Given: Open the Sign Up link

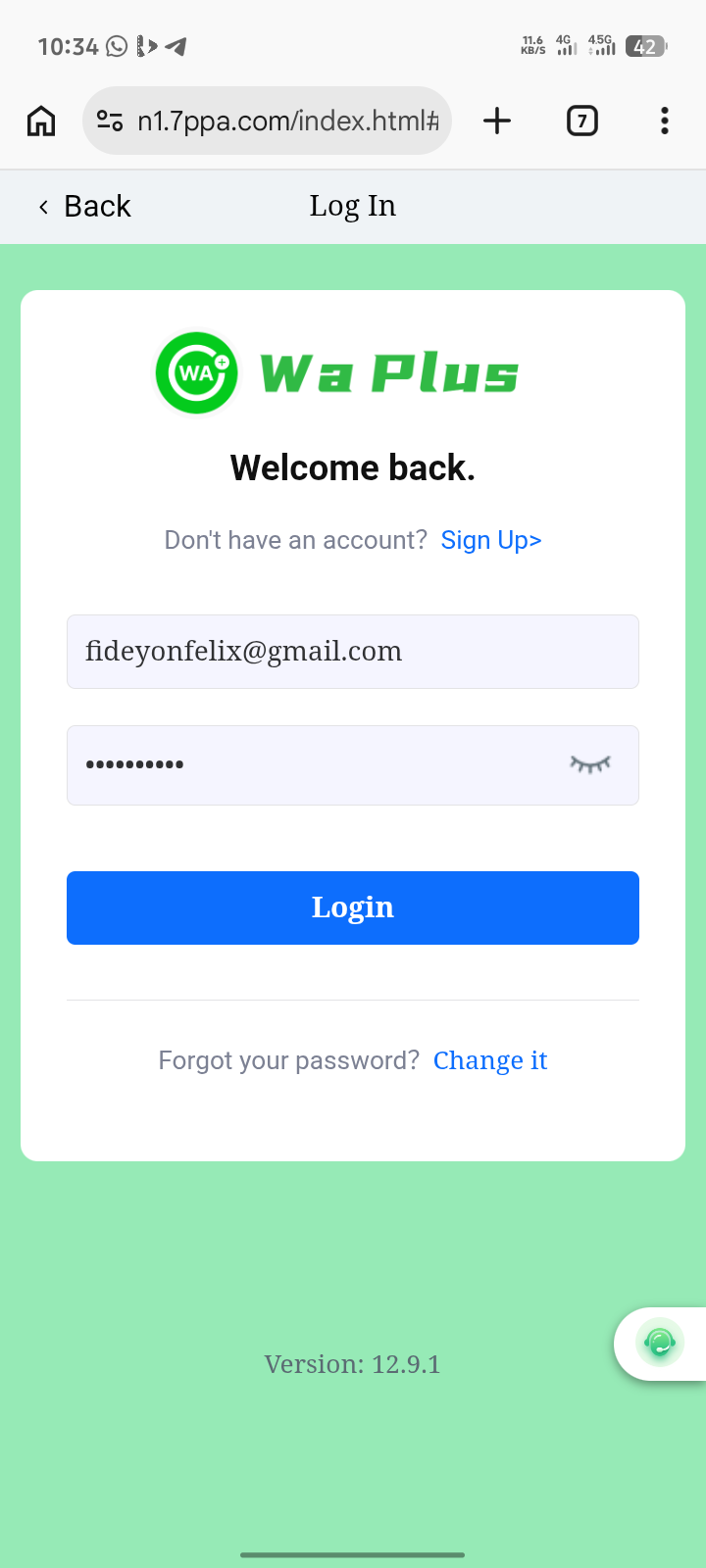Looking at the screenshot, I should 490,540.
